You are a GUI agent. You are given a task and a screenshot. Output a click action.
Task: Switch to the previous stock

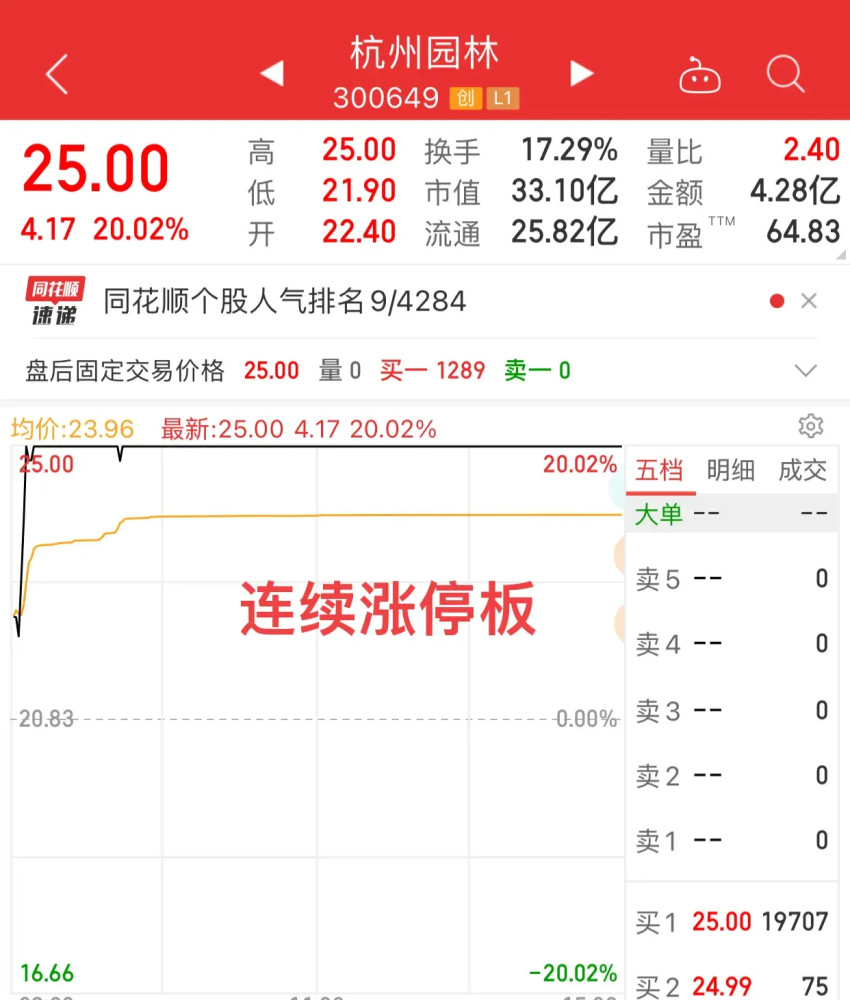pos(271,73)
